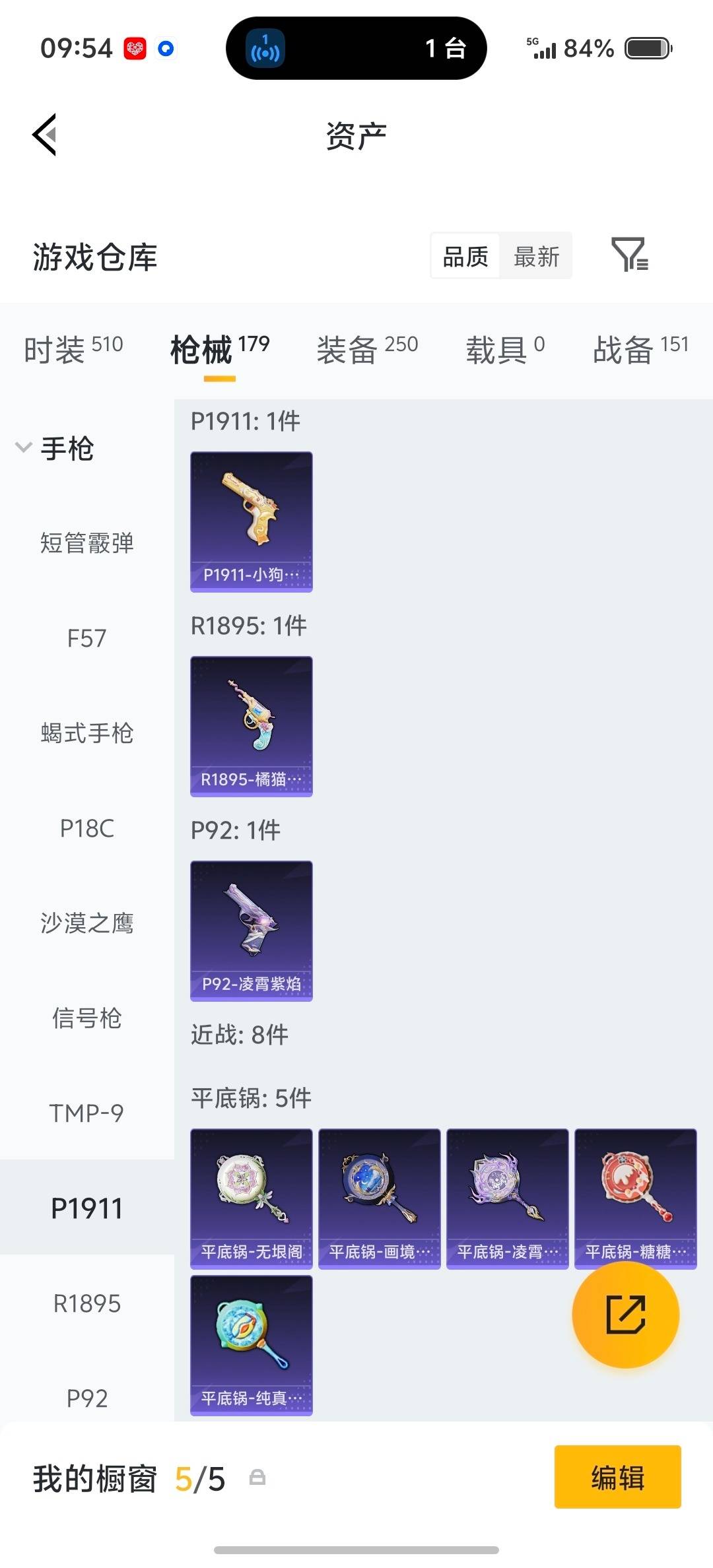Switch sorting to 最新

tap(537, 256)
